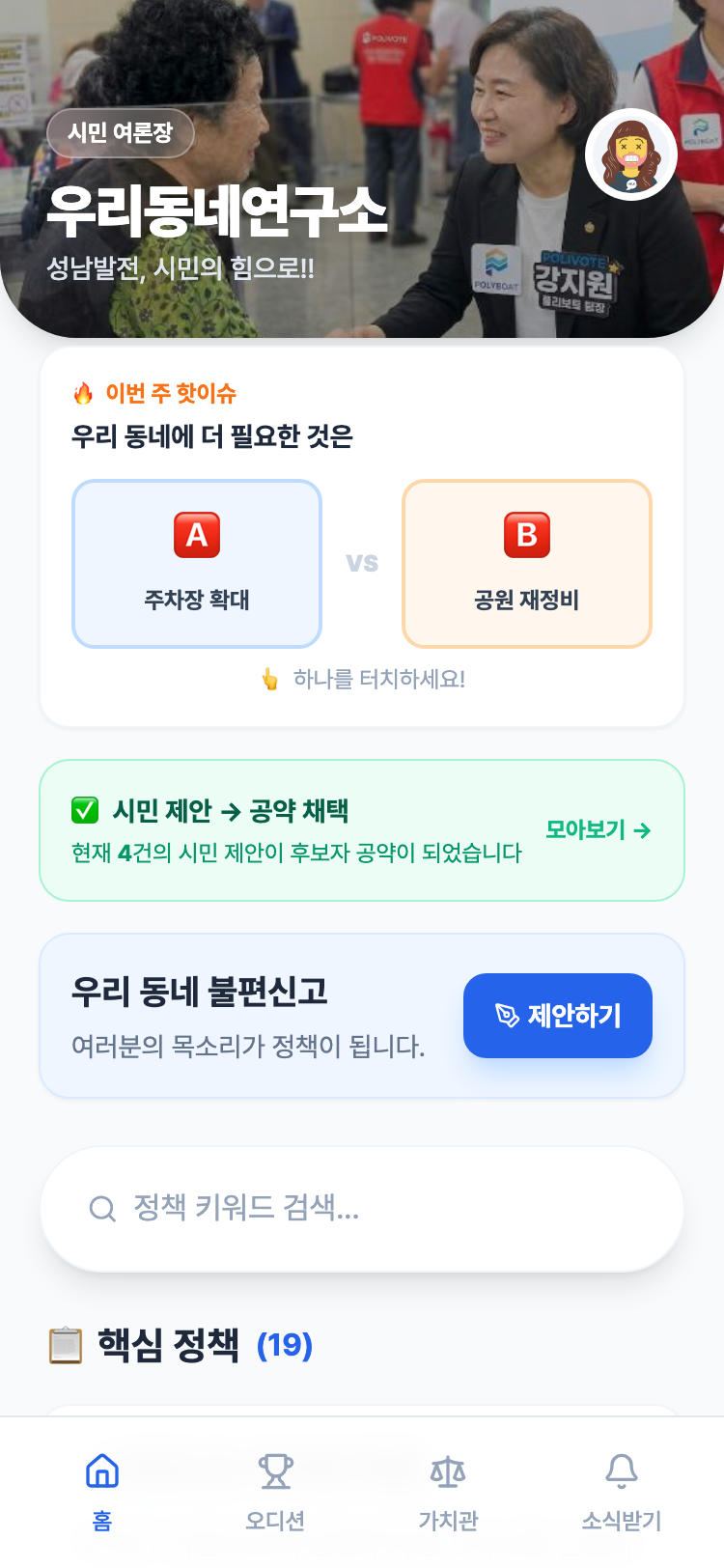This screenshot has width=724, height=1568.
Task: Click the 시민 여론장 badge
Action: 120,134
